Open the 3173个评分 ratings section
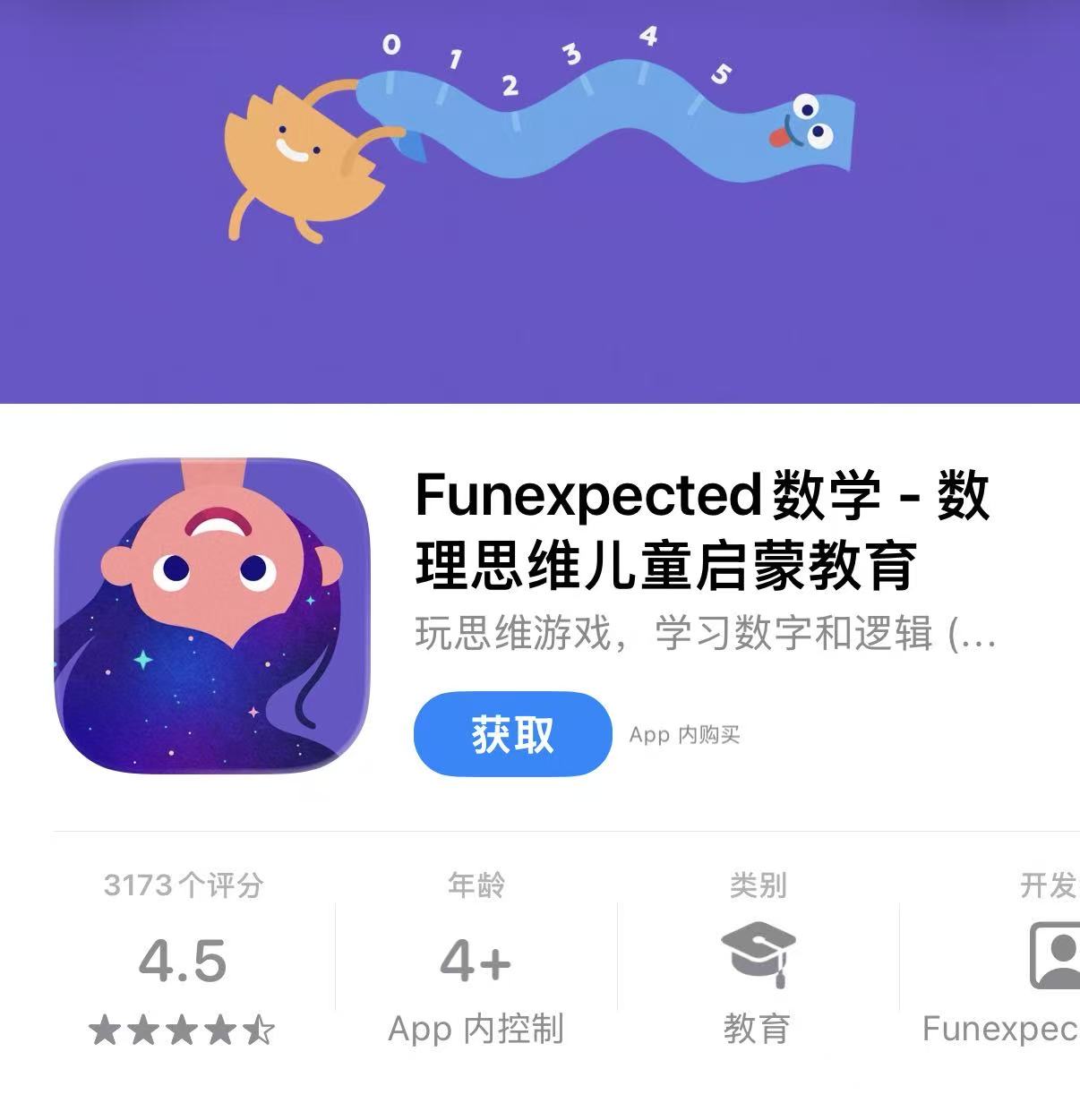 183,960
